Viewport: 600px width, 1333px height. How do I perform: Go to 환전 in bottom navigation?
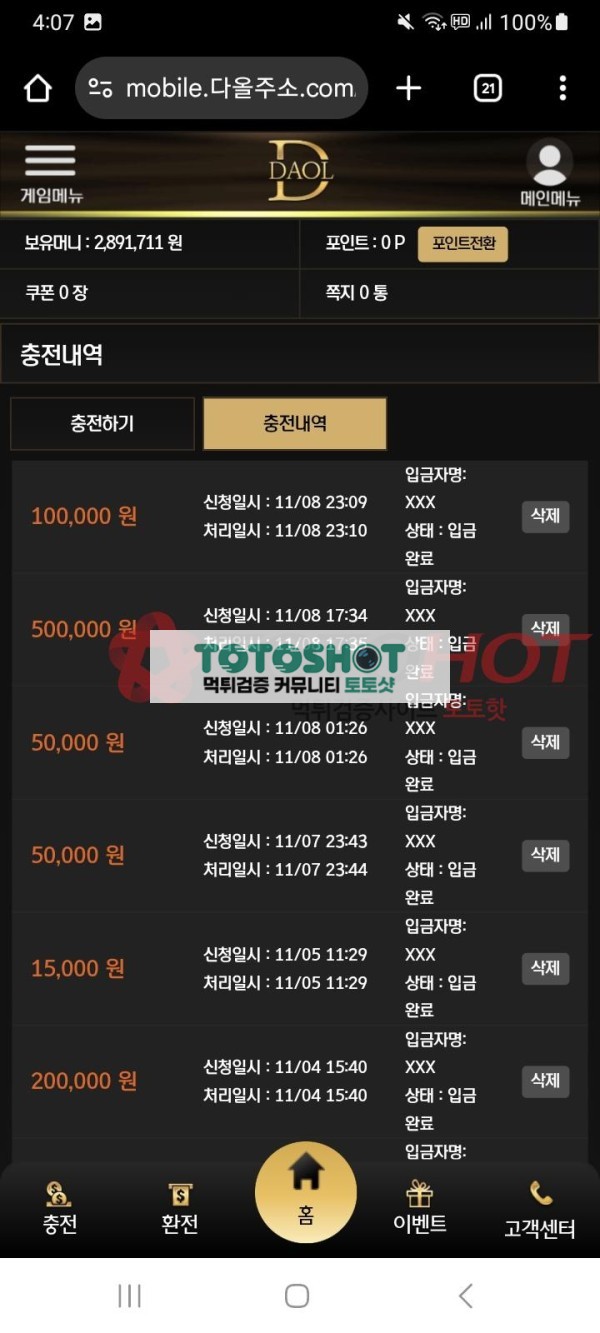[180, 1207]
